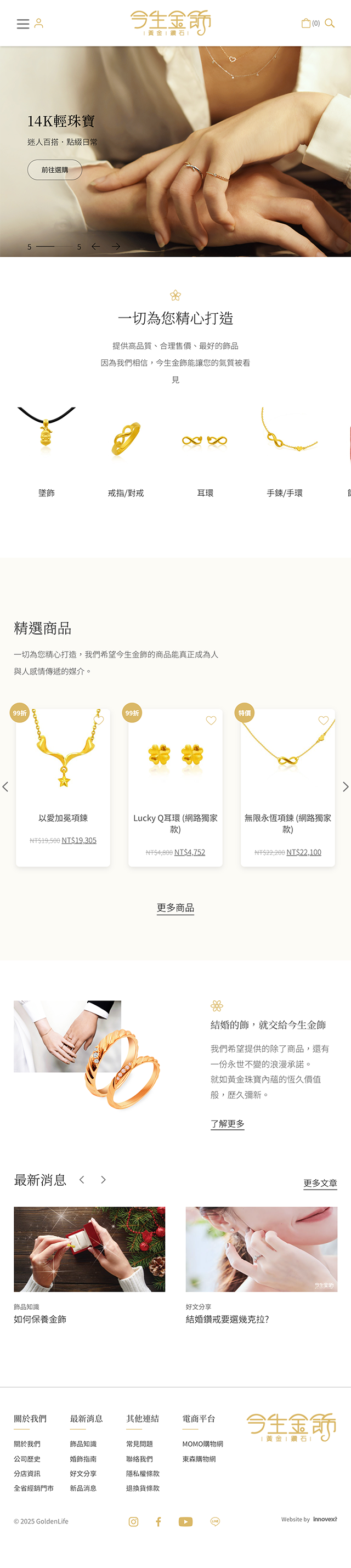Image resolution: width=351 pixels, height=1568 pixels.
Task: Go to next banner slide
Action: (116, 246)
